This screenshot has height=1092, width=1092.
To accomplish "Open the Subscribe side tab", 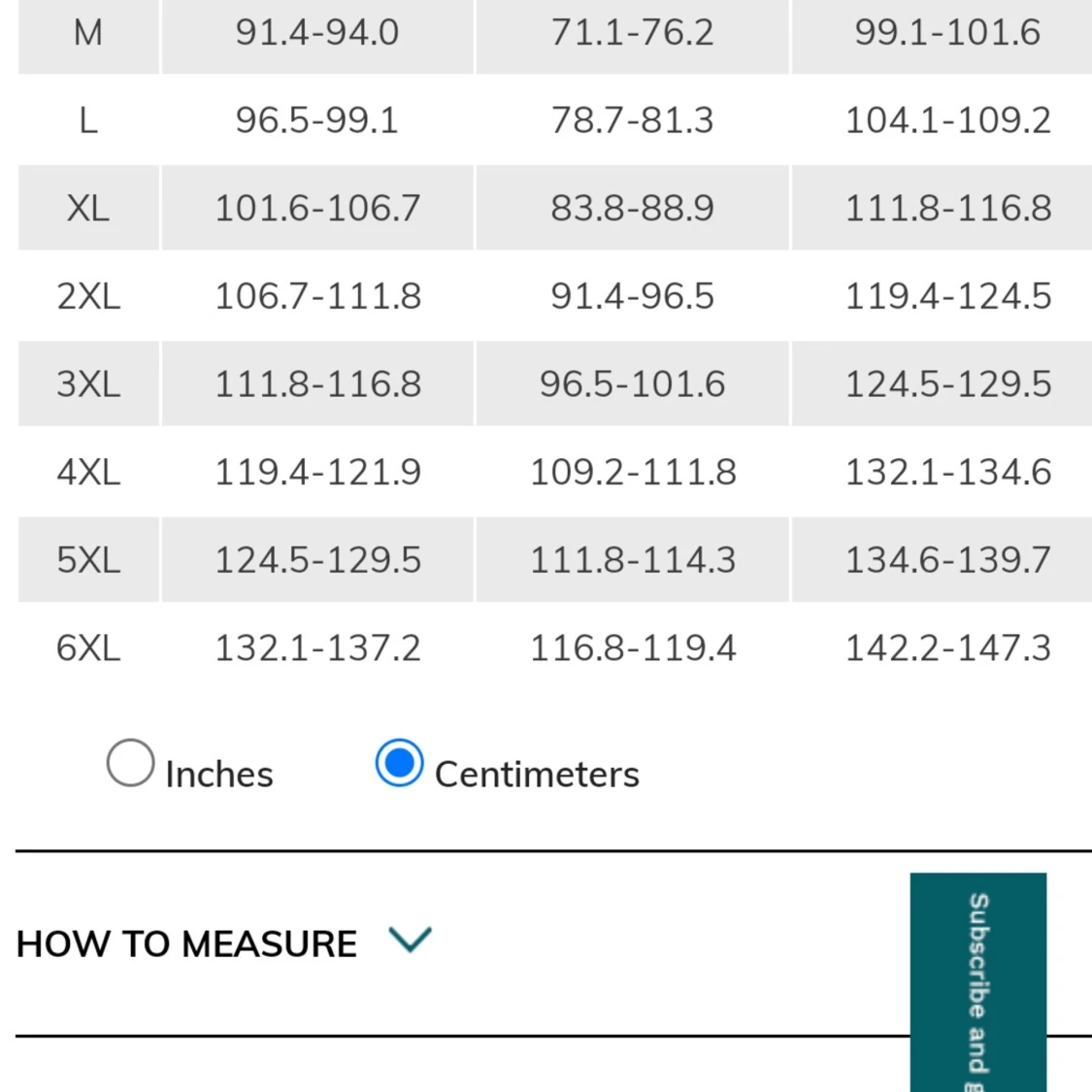I will [977, 982].
